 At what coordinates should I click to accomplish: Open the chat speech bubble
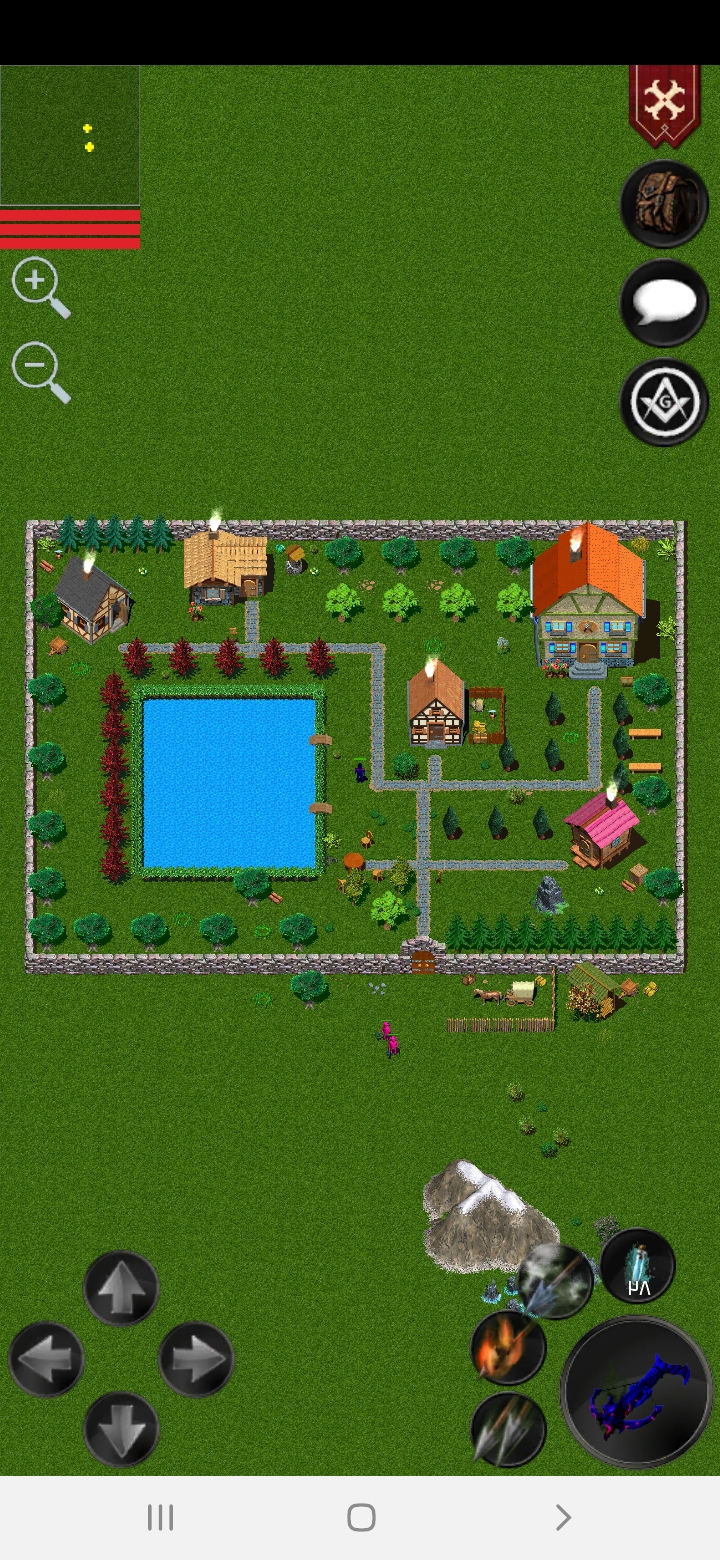point(664,303)
